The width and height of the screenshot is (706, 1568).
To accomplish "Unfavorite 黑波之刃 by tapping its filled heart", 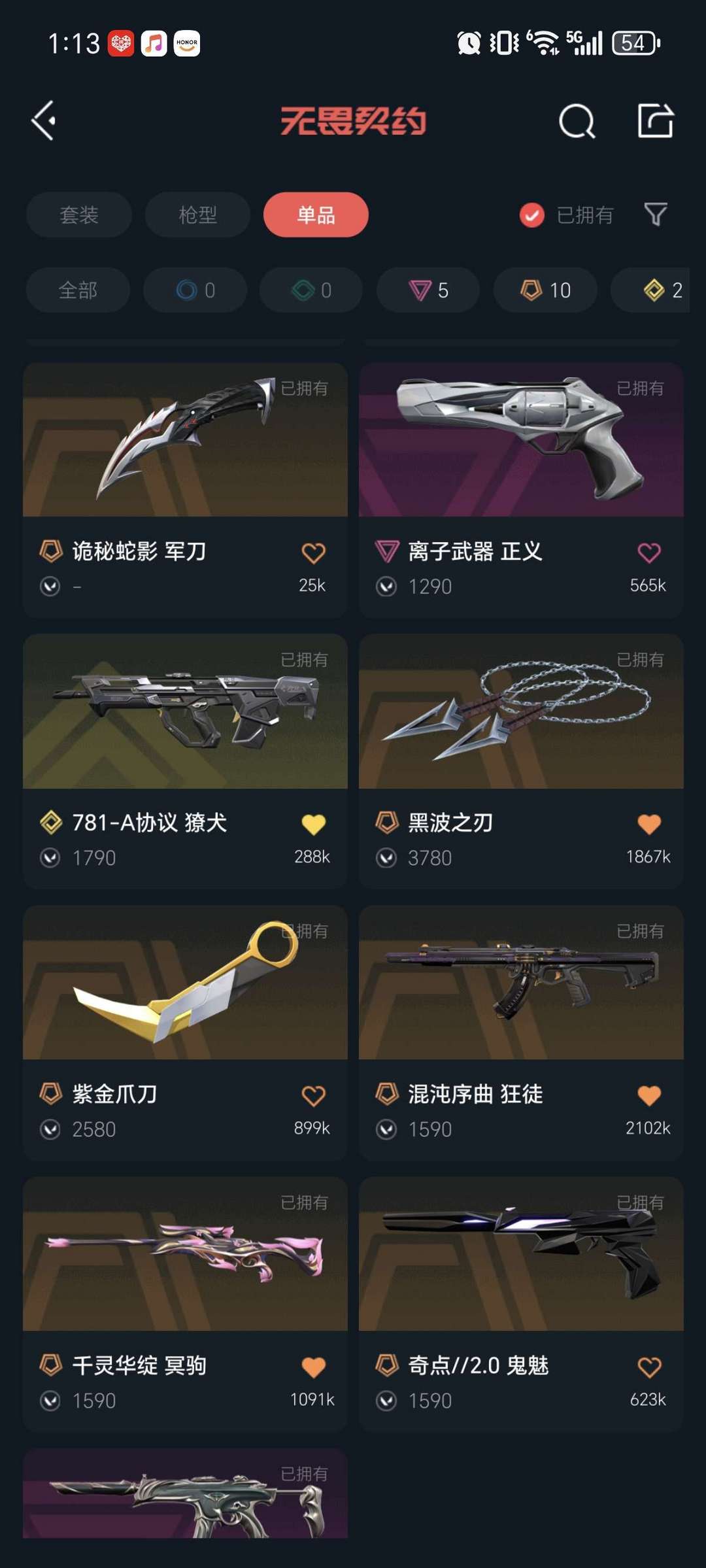I will (x=652, y=823).
